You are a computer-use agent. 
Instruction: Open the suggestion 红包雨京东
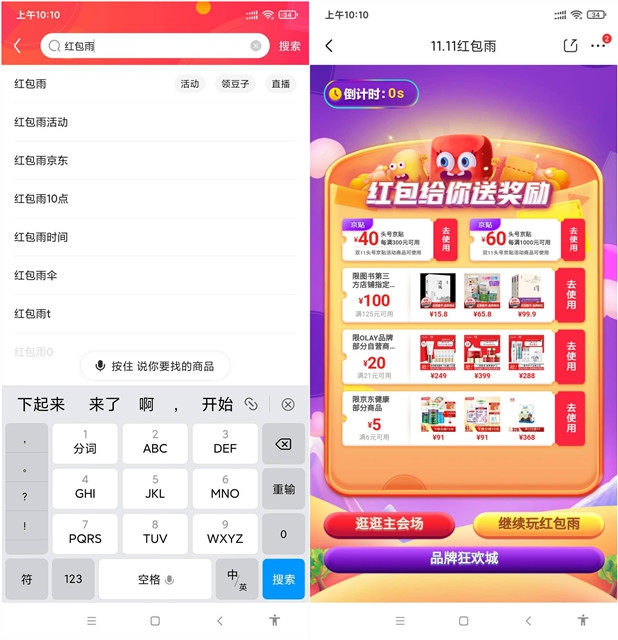click(41, 160)
